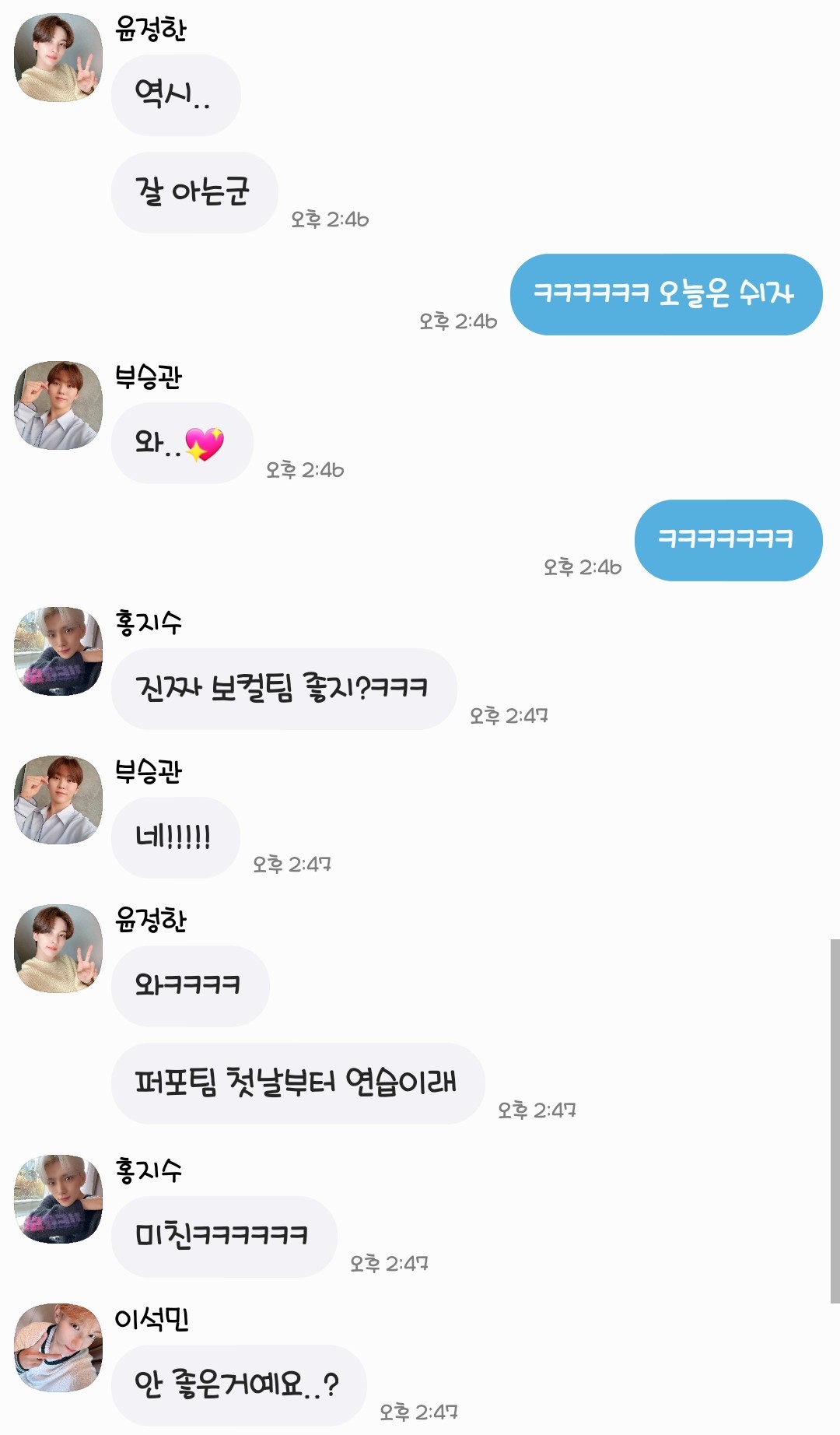
Task: Open 윤정한's profile photo above the 역시.. message
Action: (x=58, y=58)
